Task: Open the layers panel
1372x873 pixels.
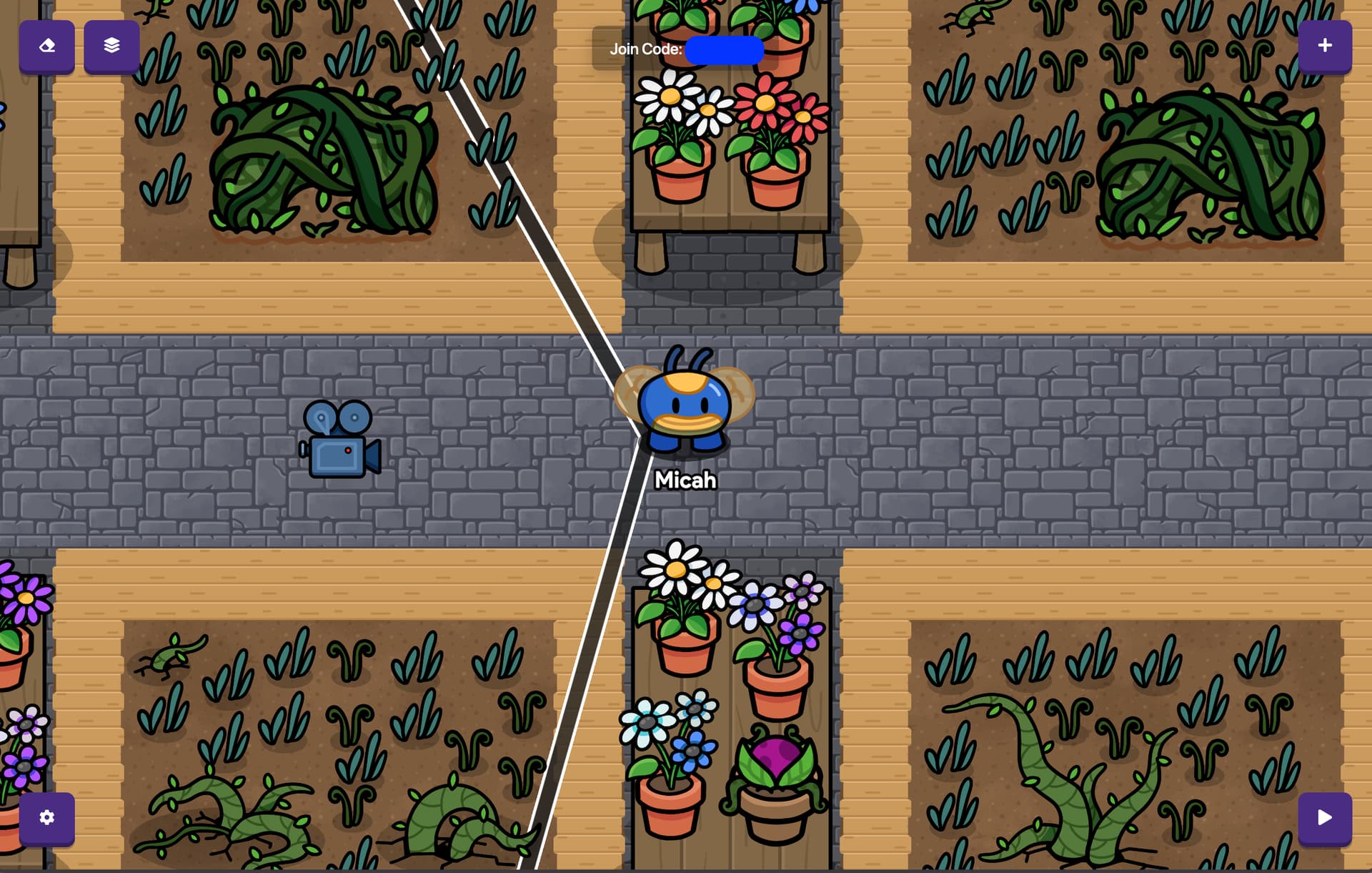Action: (111, 46)
